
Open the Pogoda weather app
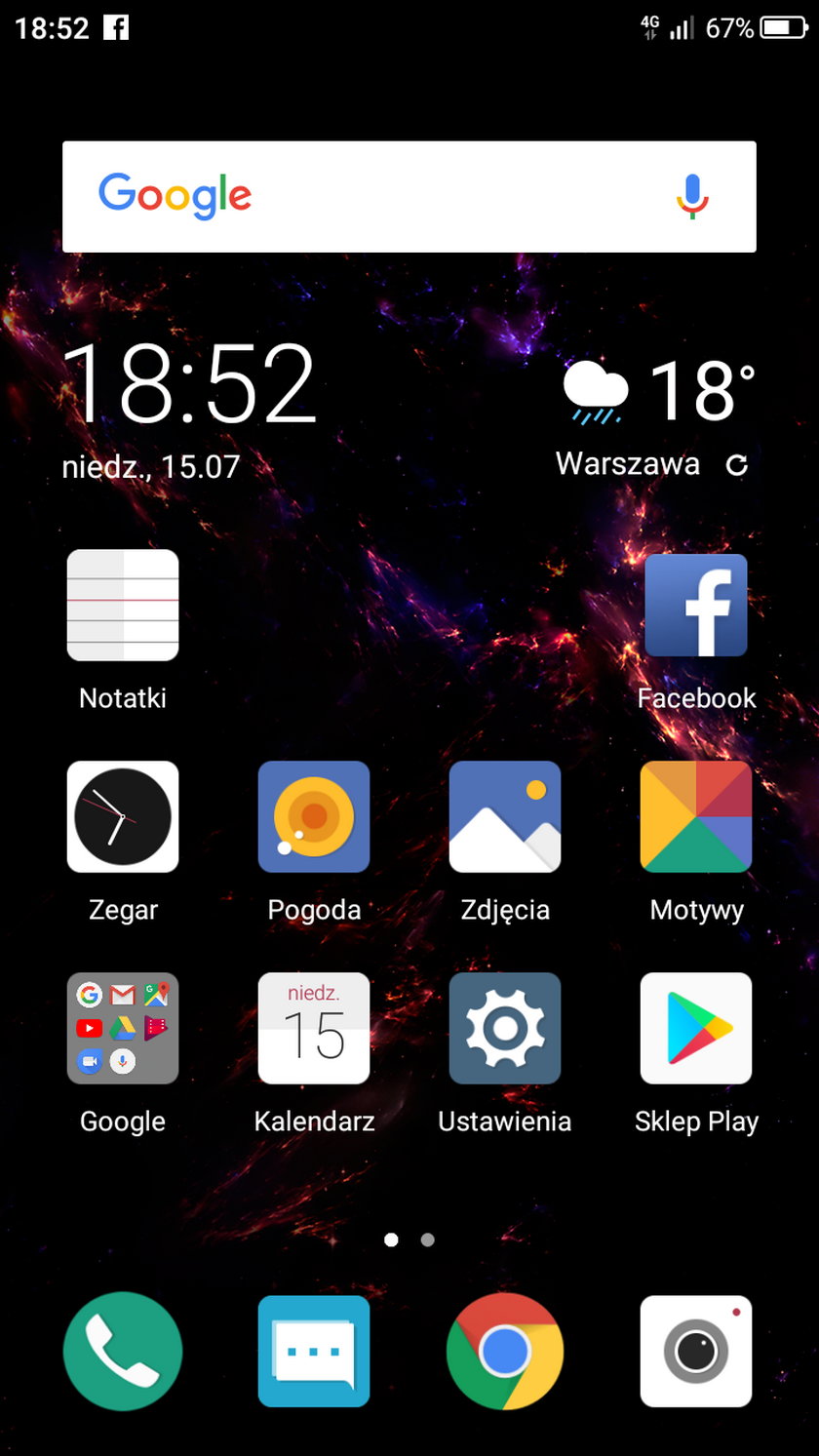314,817
